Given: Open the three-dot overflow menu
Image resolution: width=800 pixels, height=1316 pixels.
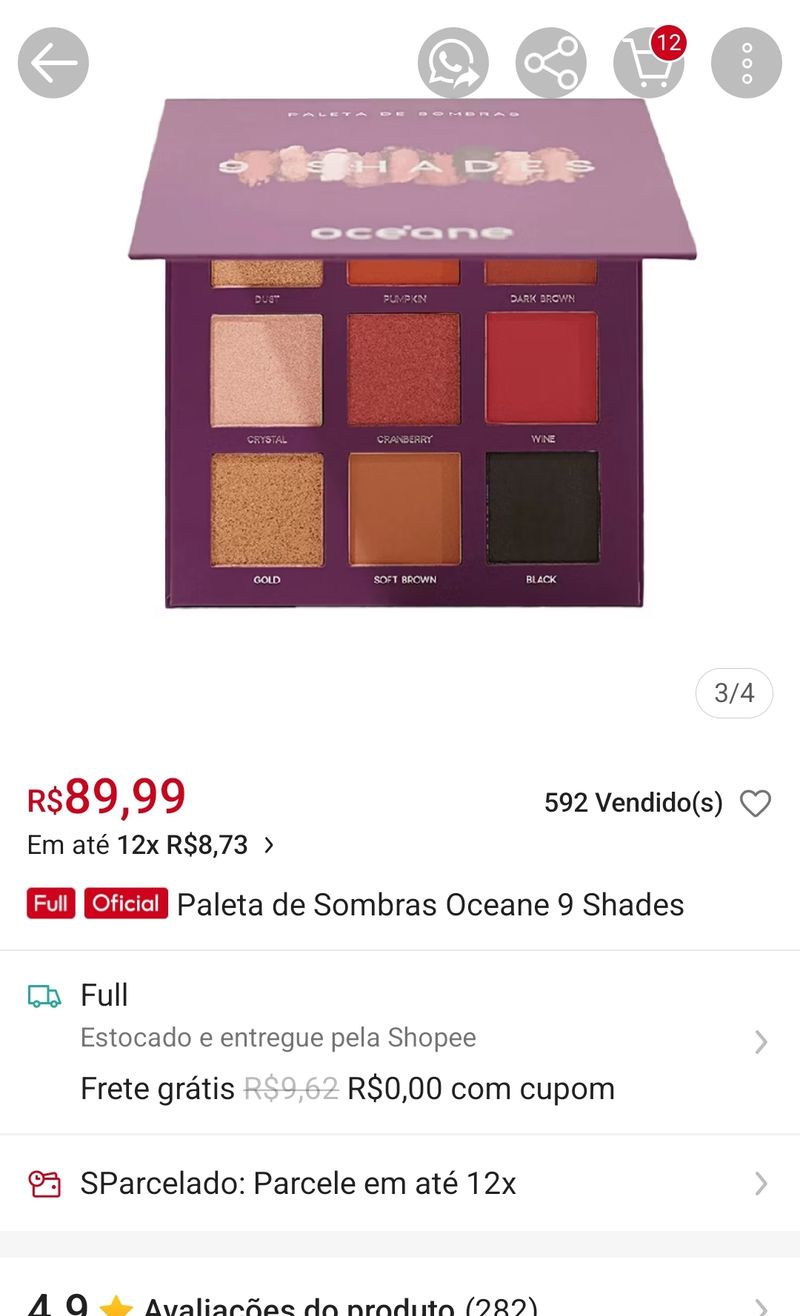Looking at the screenshot, I should coord(746,63).
